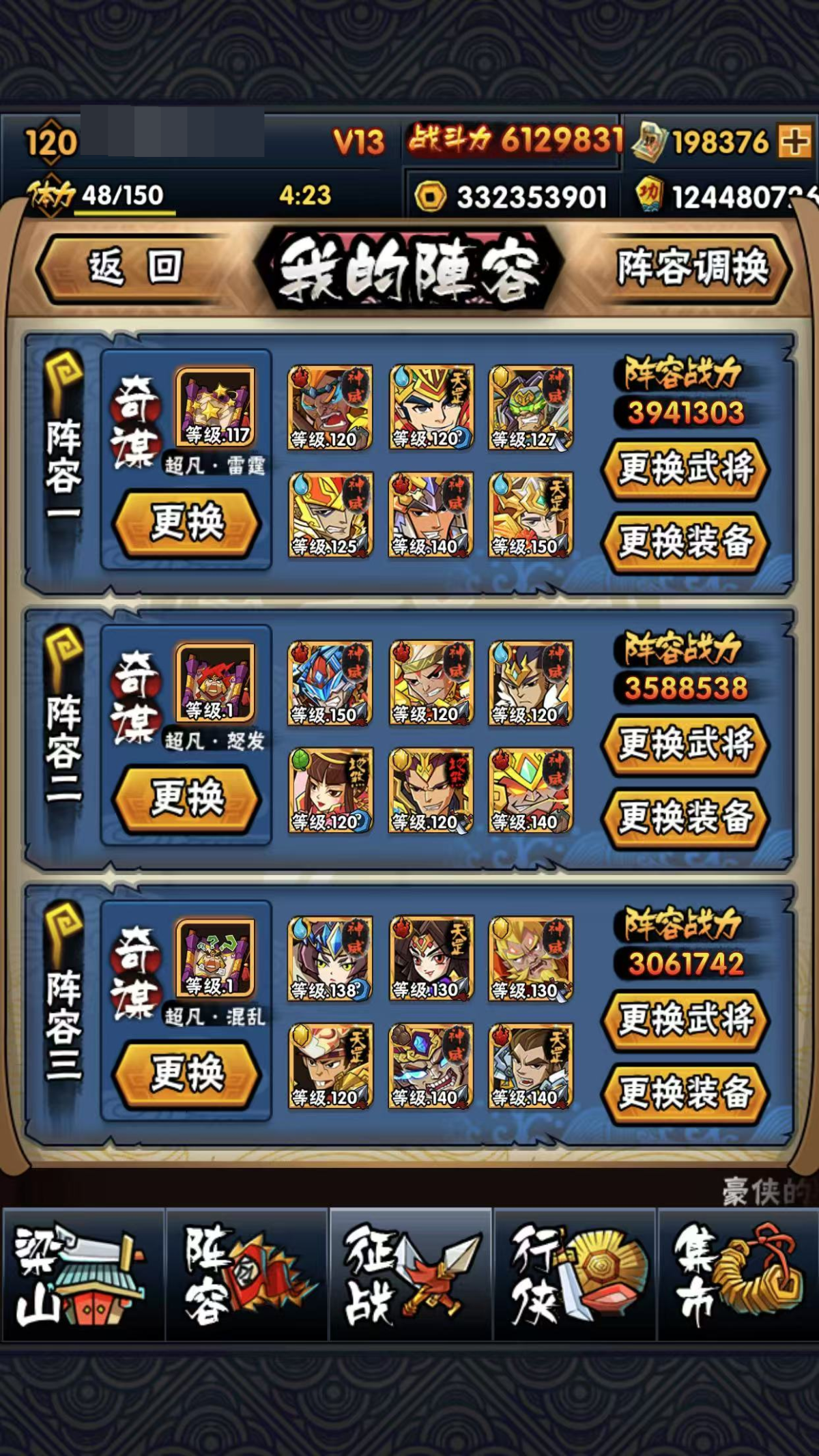Tap 更换 under 超凡·混乱 in 阵容三
This screenshot has width=819, height=1456.
(186, 1074)
